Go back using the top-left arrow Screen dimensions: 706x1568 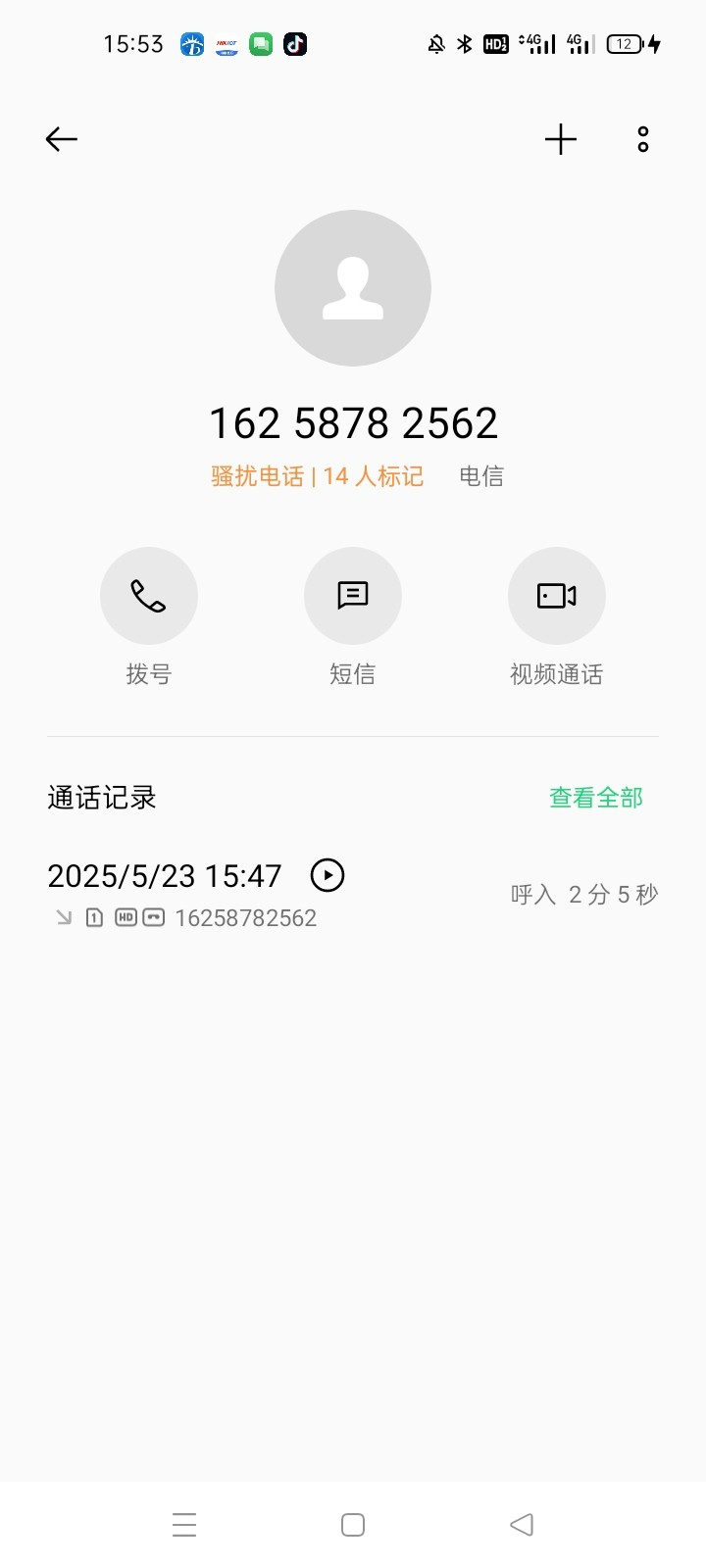(x=62, y=139)
